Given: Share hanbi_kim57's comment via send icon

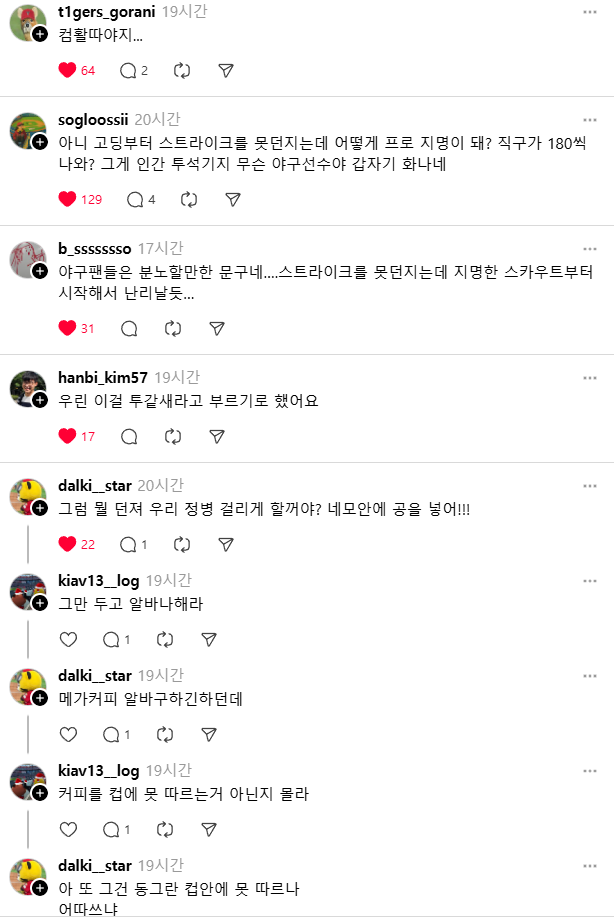Looking at the screenshot, I should 217,436.
